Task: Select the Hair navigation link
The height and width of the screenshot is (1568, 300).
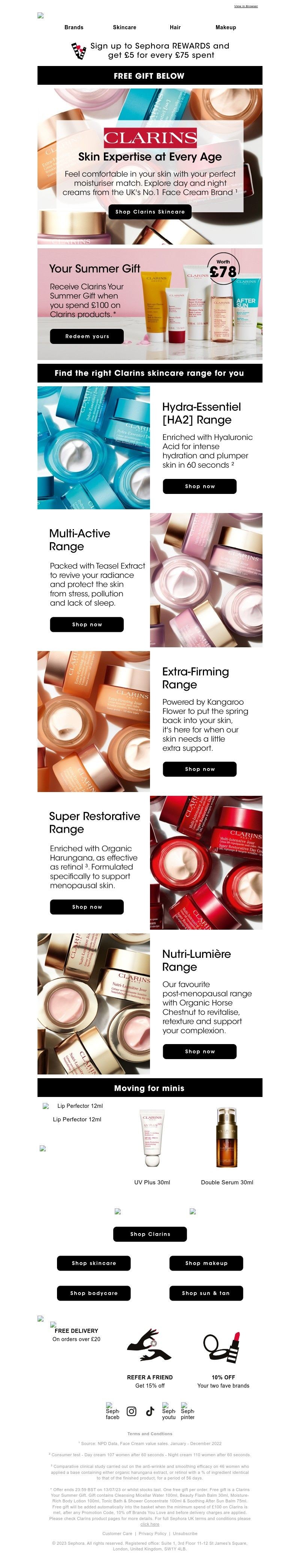Action: click(x=175, y=27)
